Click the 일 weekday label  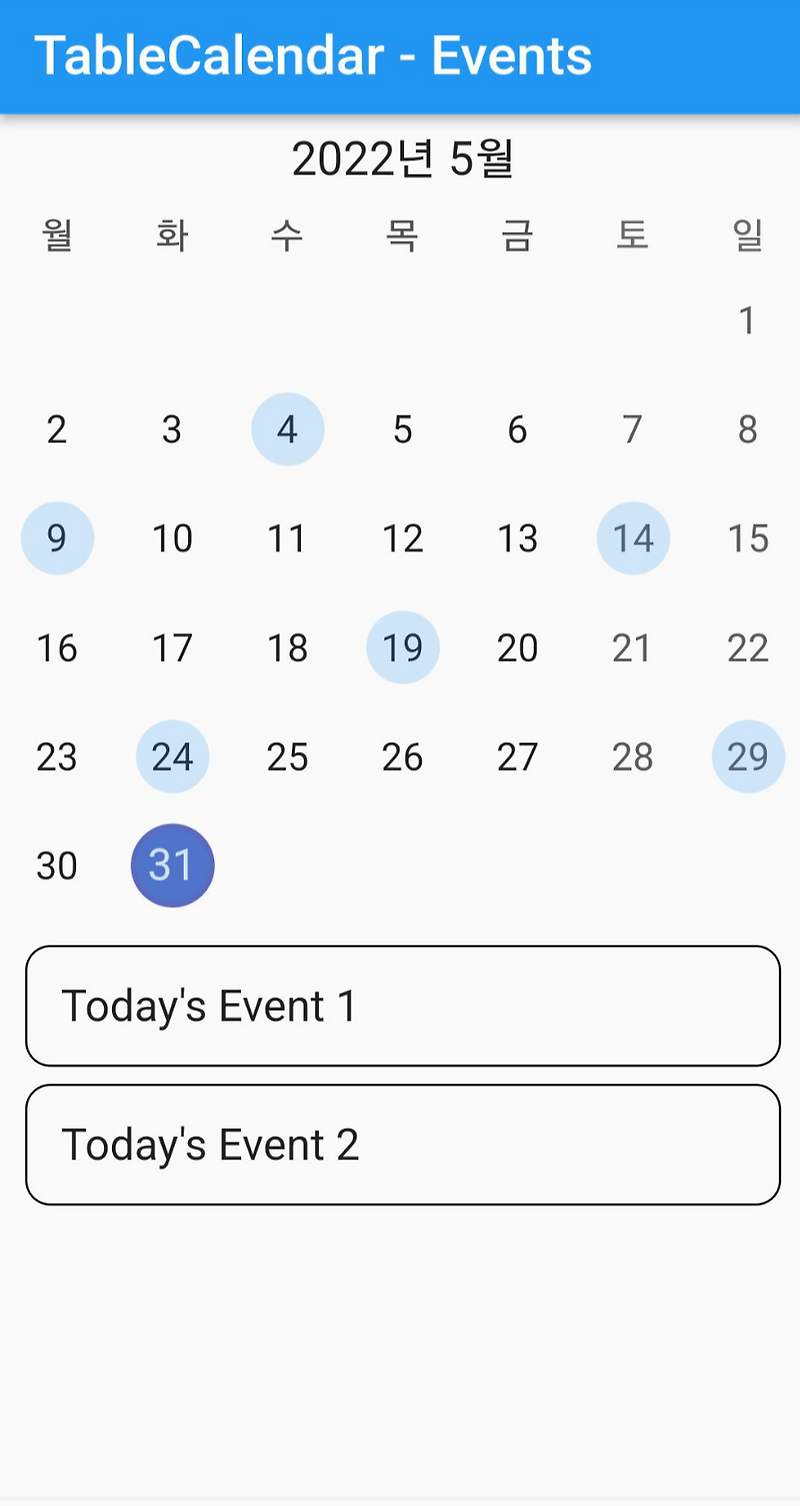point(747,236)
